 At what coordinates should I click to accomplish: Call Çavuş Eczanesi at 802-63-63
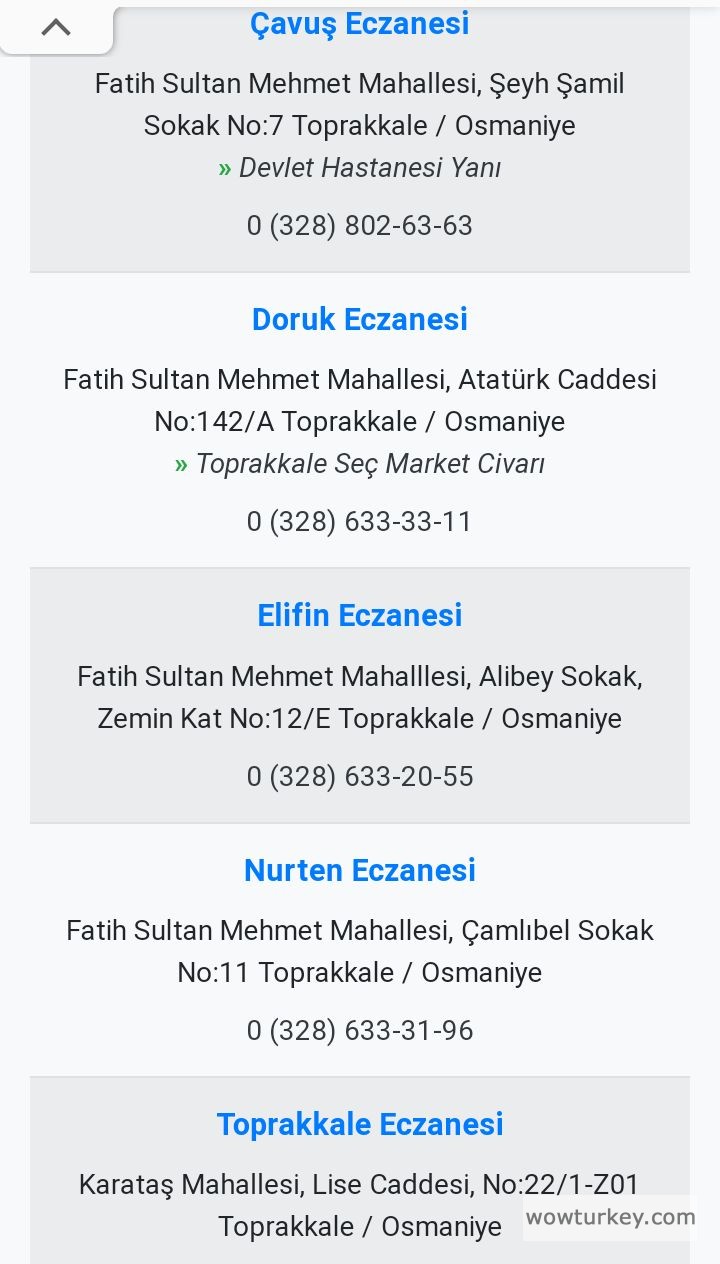pyautogui.click(x=360, y=225)
